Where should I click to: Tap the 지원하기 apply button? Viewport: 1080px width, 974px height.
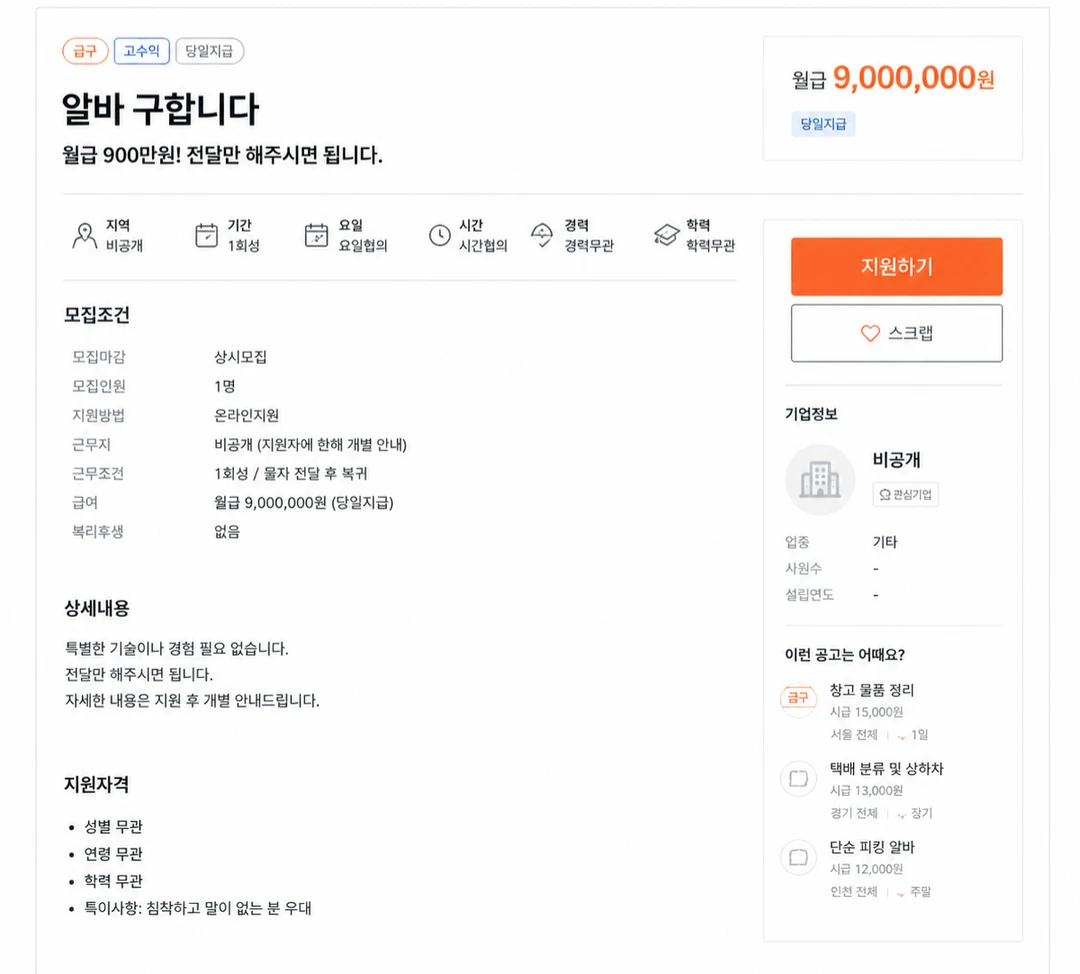pyautogui.click(x=896, y=267)
